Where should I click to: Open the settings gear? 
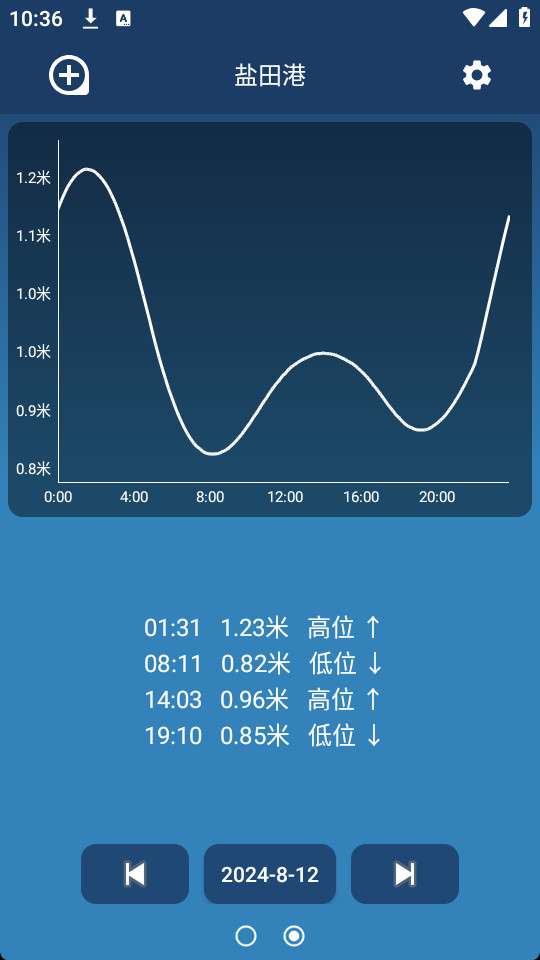476,76
